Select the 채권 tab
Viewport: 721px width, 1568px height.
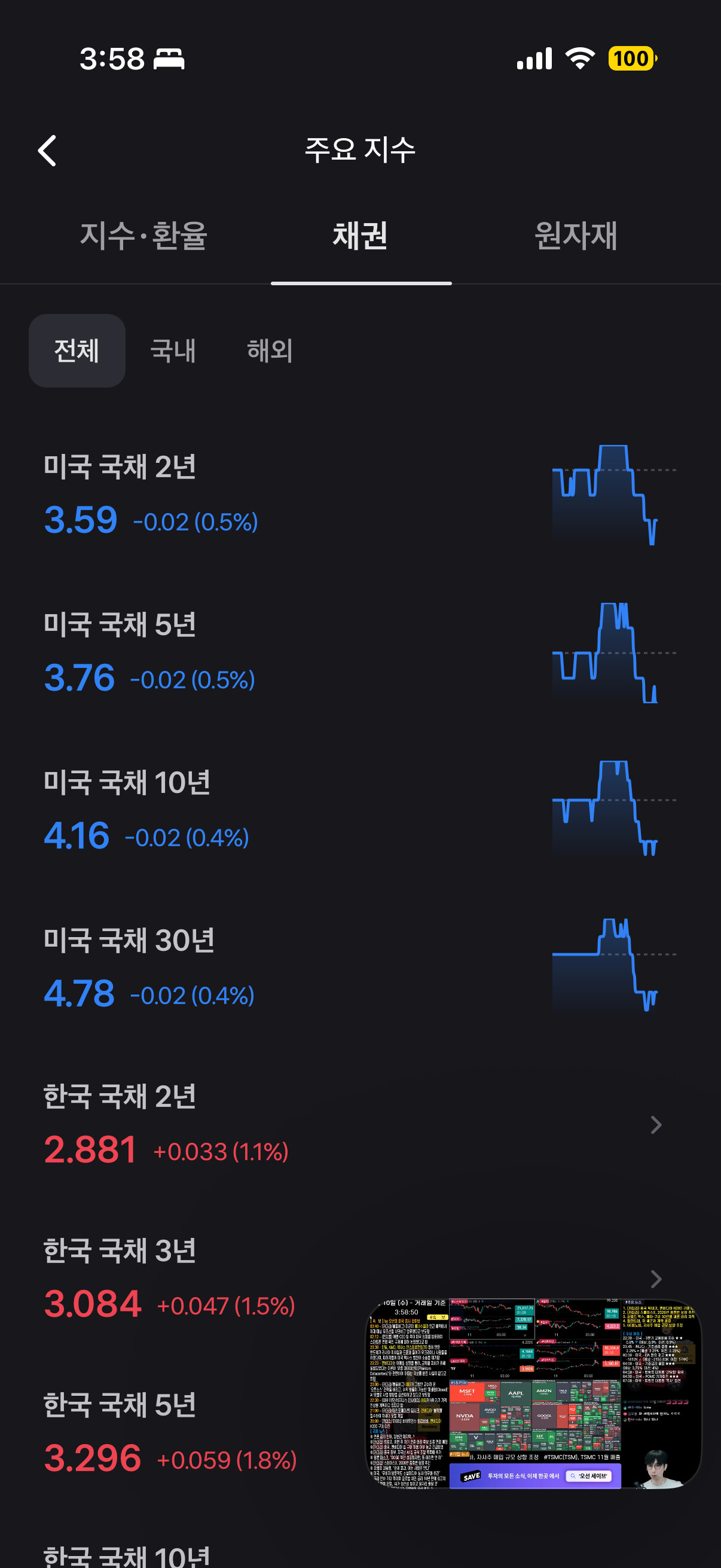pyautogui.click(x=360, y=236)
